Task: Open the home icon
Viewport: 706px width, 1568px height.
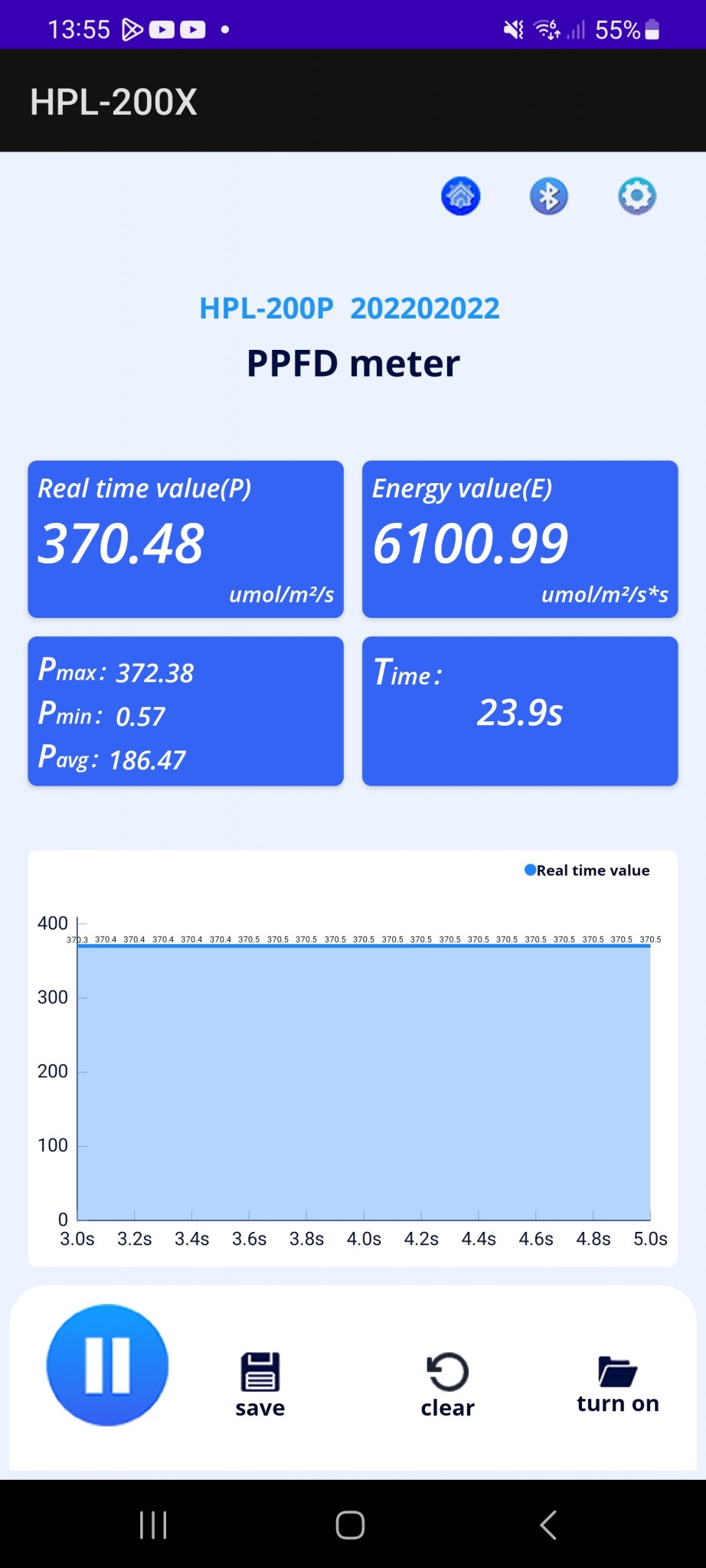Action: [460, 196]
